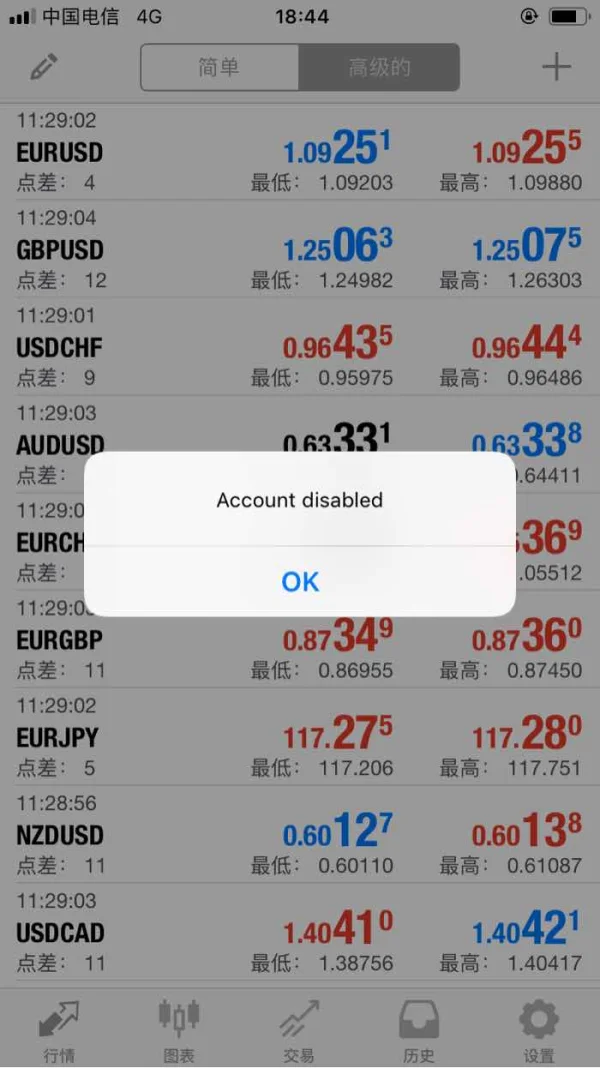Open the EURUSD quote row
This screenshot has height=1068, width=600.
[x=300, y=152]
